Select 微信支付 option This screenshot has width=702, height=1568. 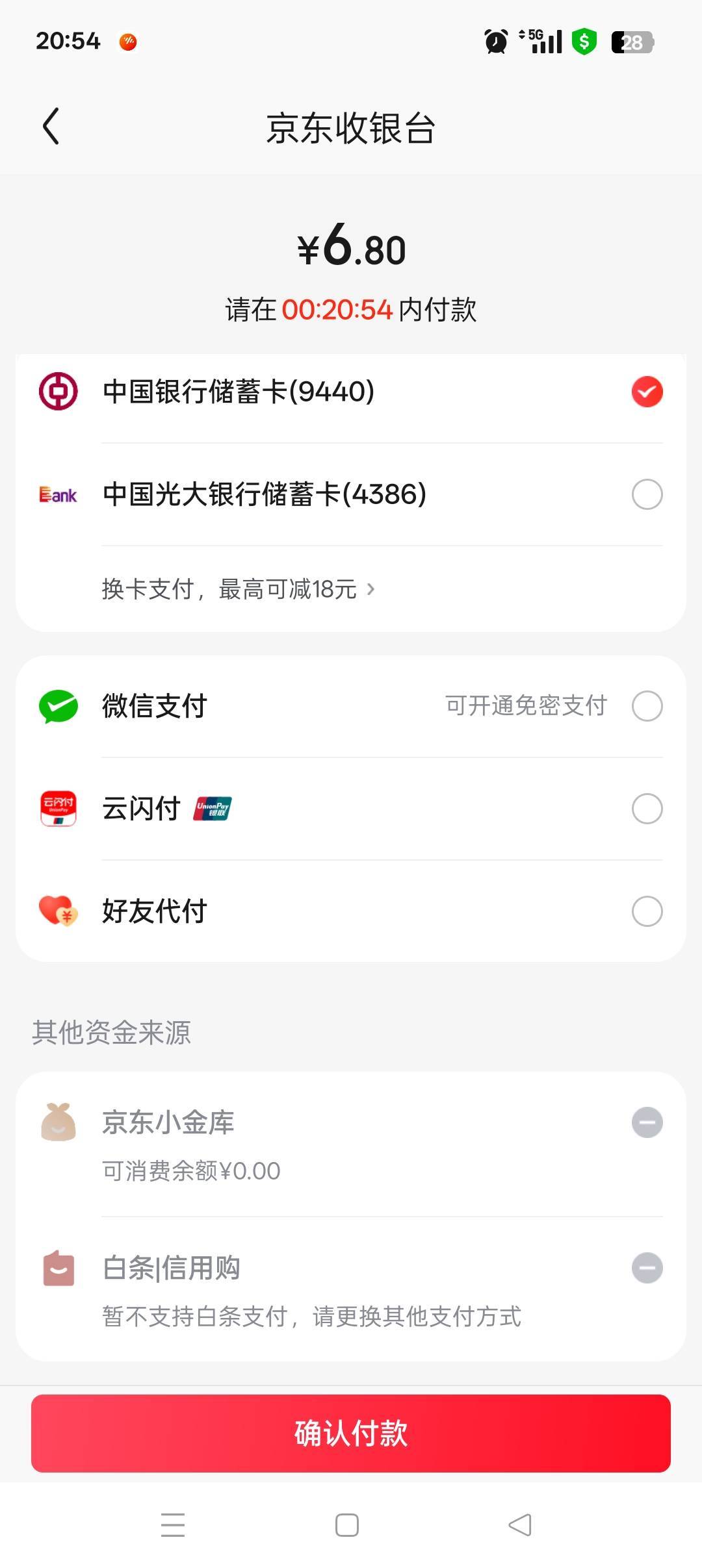coord(351,706)
